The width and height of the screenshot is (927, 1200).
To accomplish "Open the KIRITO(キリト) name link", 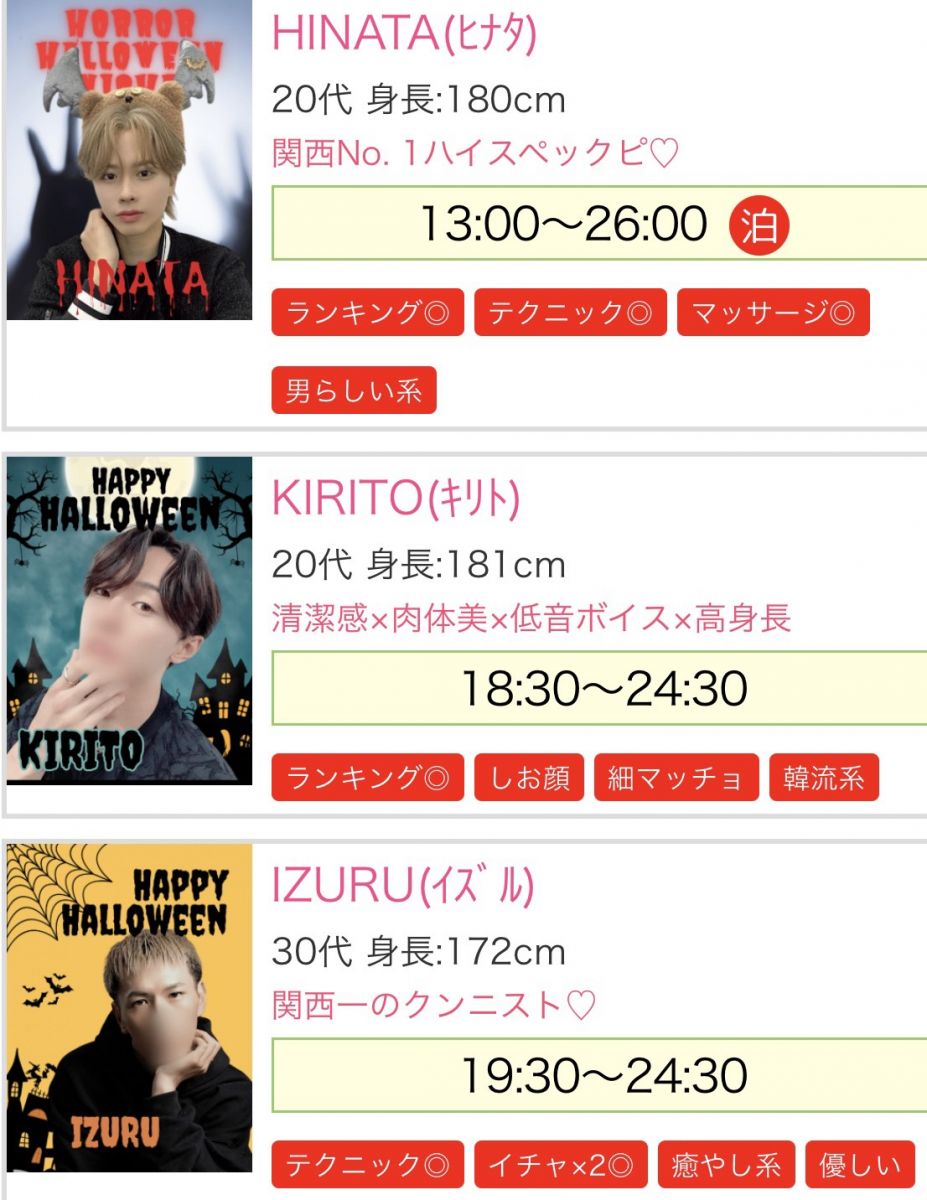I will pos(396,498).
